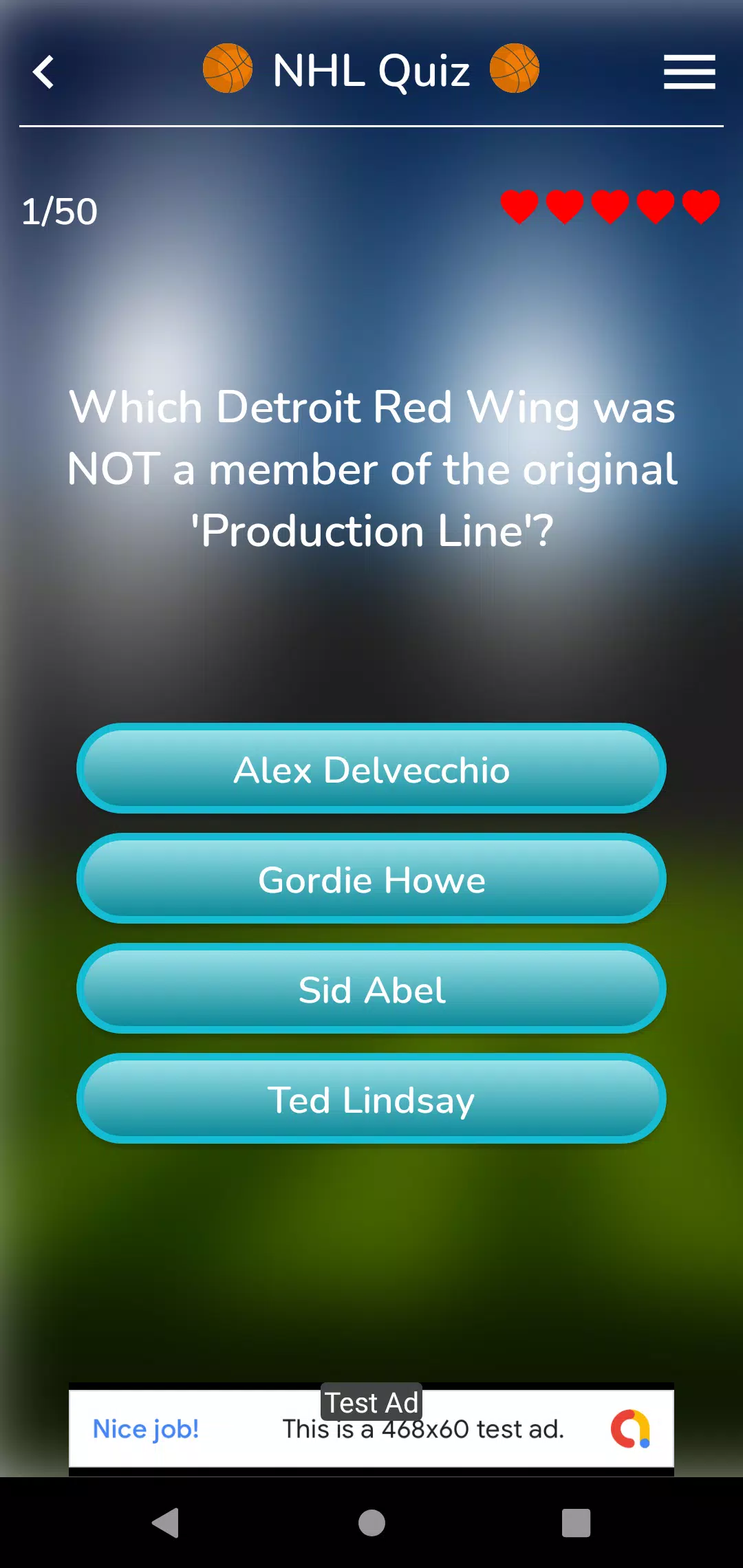Select the Gordie Howe answer
743x1568 pixels.
pyautogui.click(x=371, y=879)
